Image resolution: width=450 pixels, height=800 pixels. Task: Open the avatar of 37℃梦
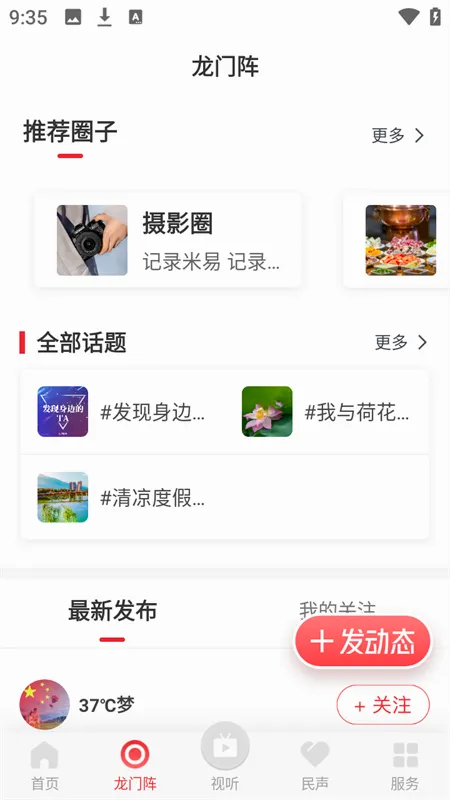pyautogui.click(x=44, y=705)
